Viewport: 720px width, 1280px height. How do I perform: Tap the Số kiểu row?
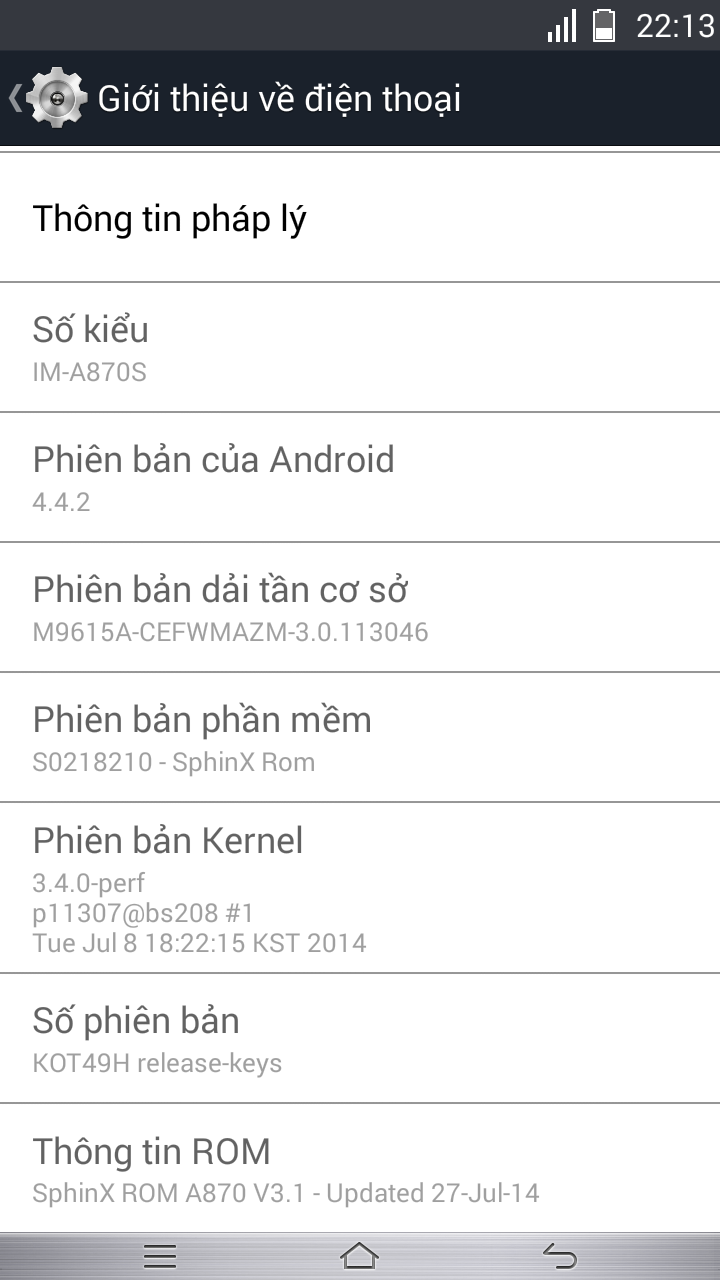point(360,347)
